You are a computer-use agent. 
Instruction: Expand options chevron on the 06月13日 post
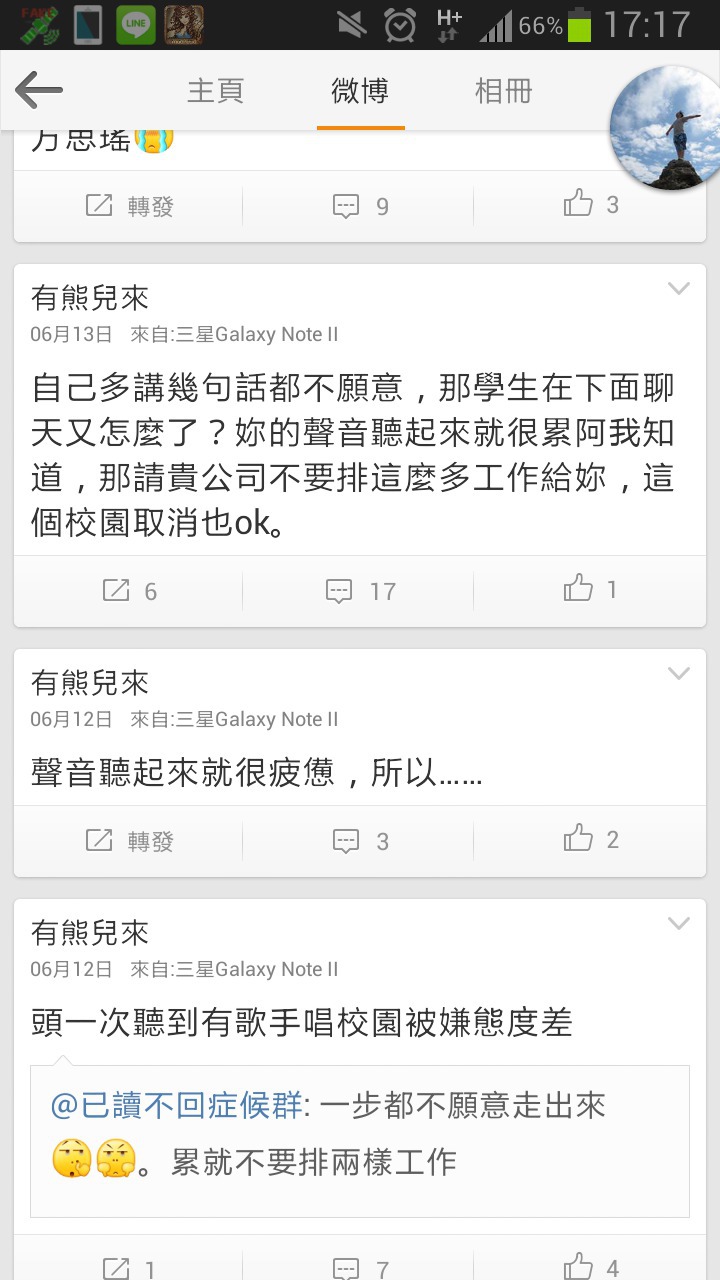point(679,289)
